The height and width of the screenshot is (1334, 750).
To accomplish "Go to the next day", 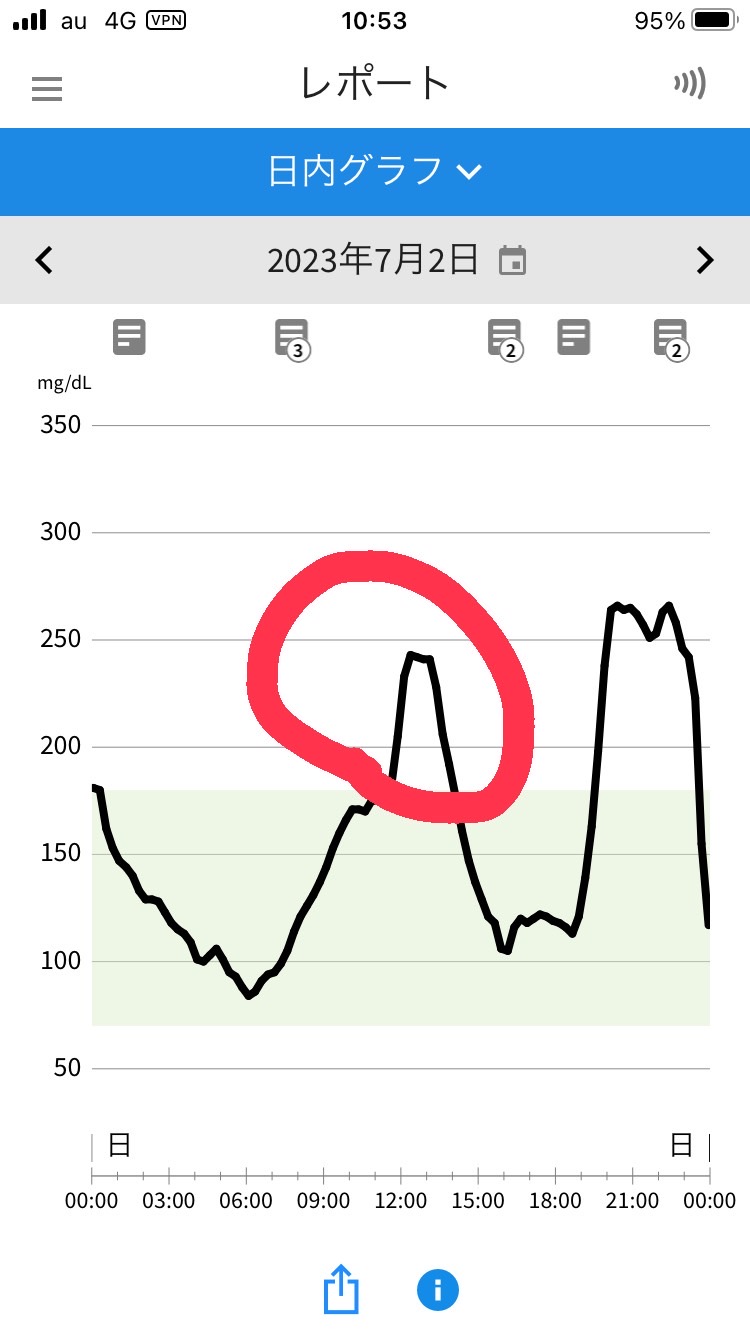I will point(706,261).
